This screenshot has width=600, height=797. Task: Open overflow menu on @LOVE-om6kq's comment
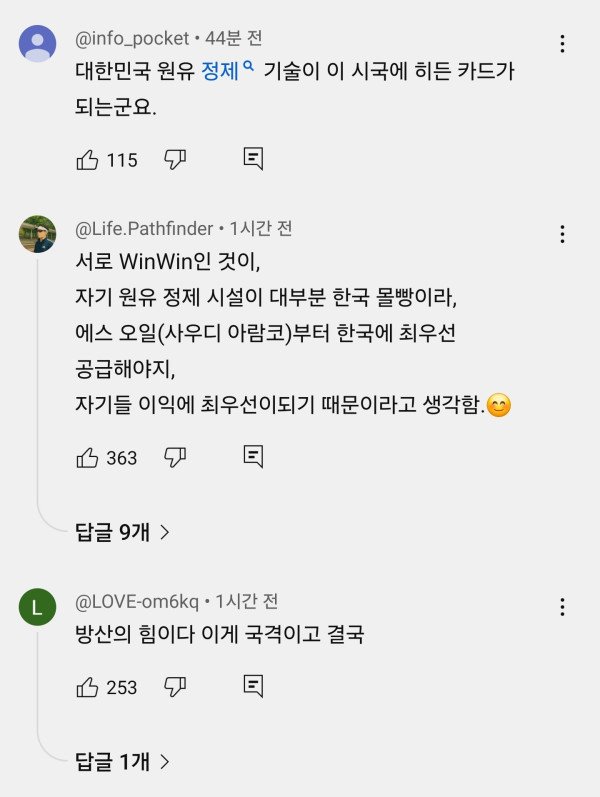tap(563, 607)
